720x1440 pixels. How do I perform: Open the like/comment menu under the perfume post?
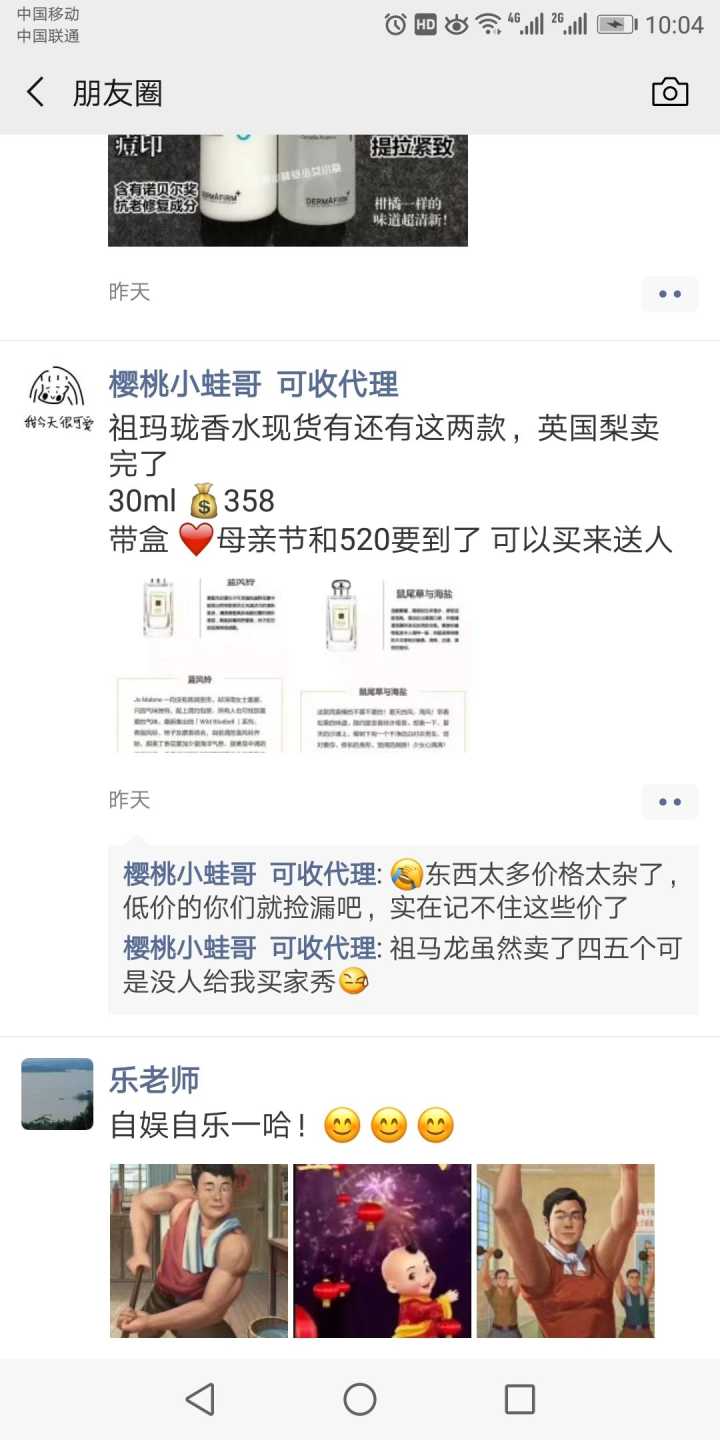(669, 802)
